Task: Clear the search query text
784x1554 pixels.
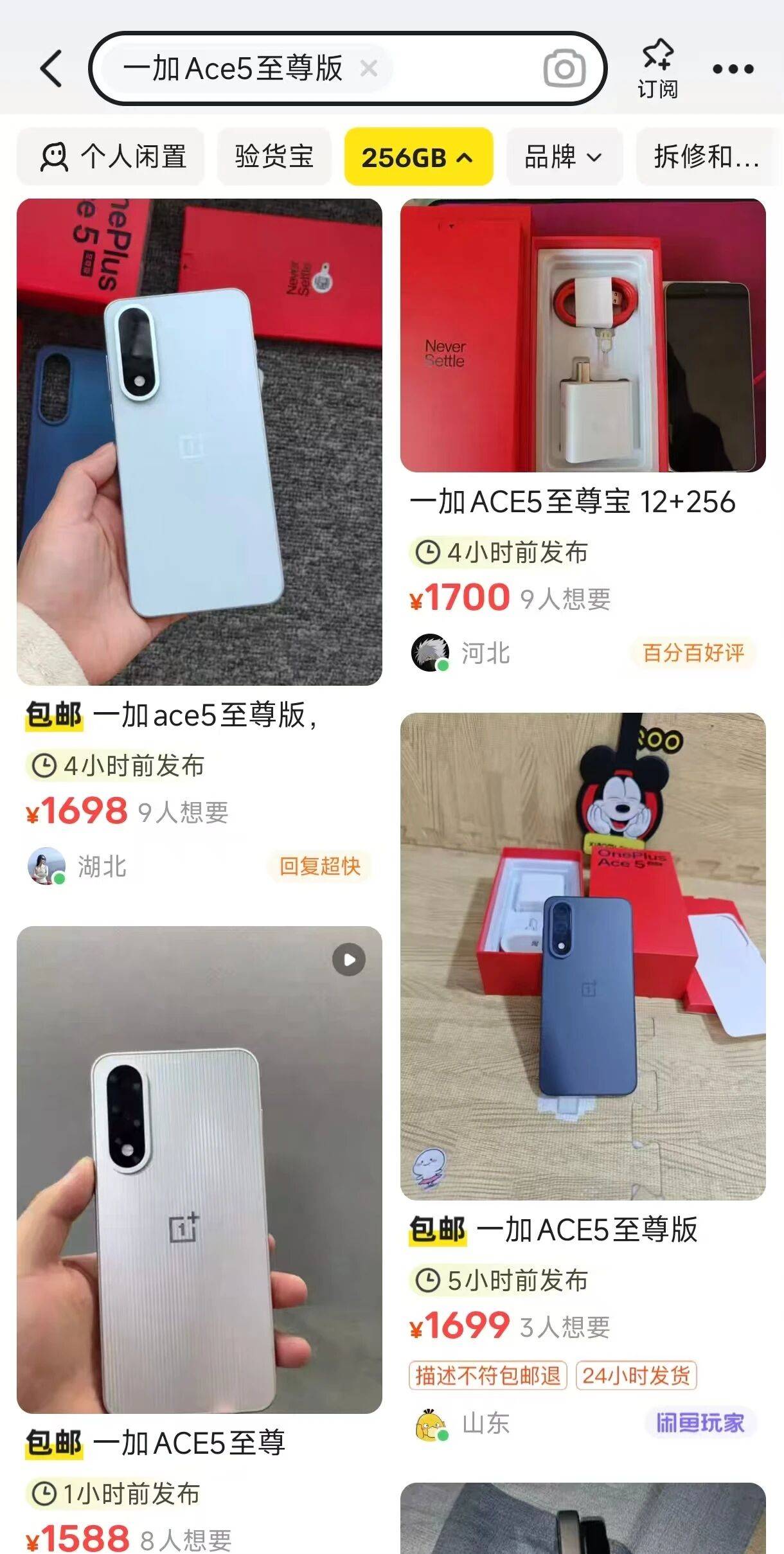Action: click(x=368, y=68)
